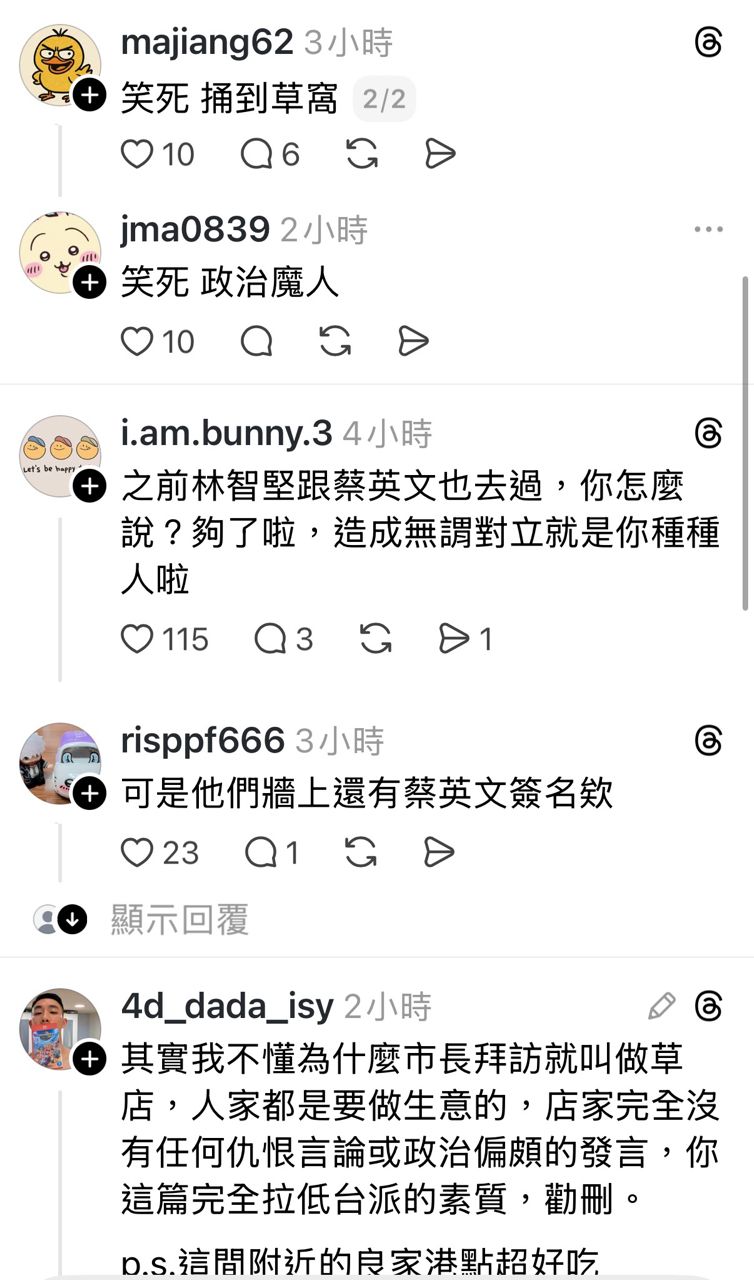Tap the pencil icon on 4d_dada_isy's comment

[661, 1006]
